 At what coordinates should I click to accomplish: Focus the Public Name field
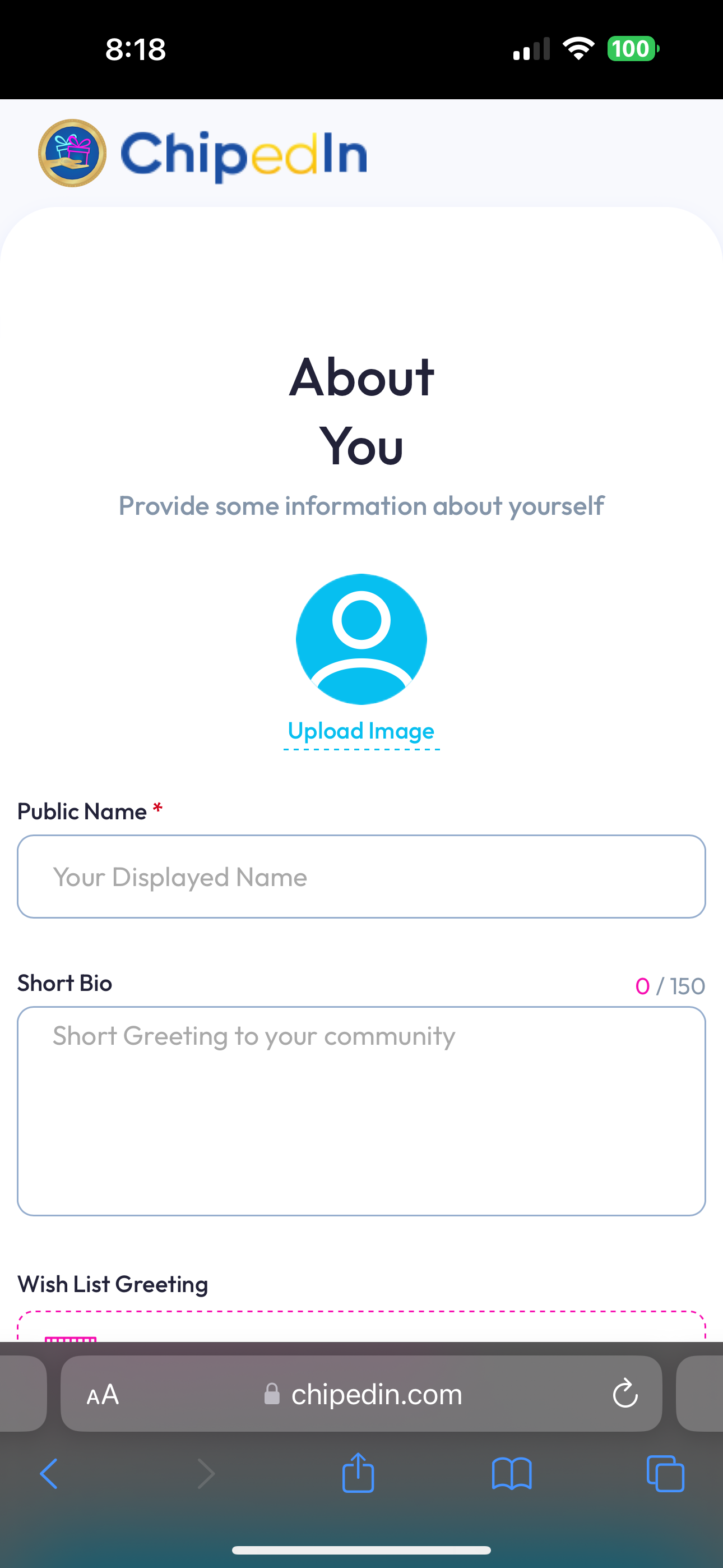(361, 877)
